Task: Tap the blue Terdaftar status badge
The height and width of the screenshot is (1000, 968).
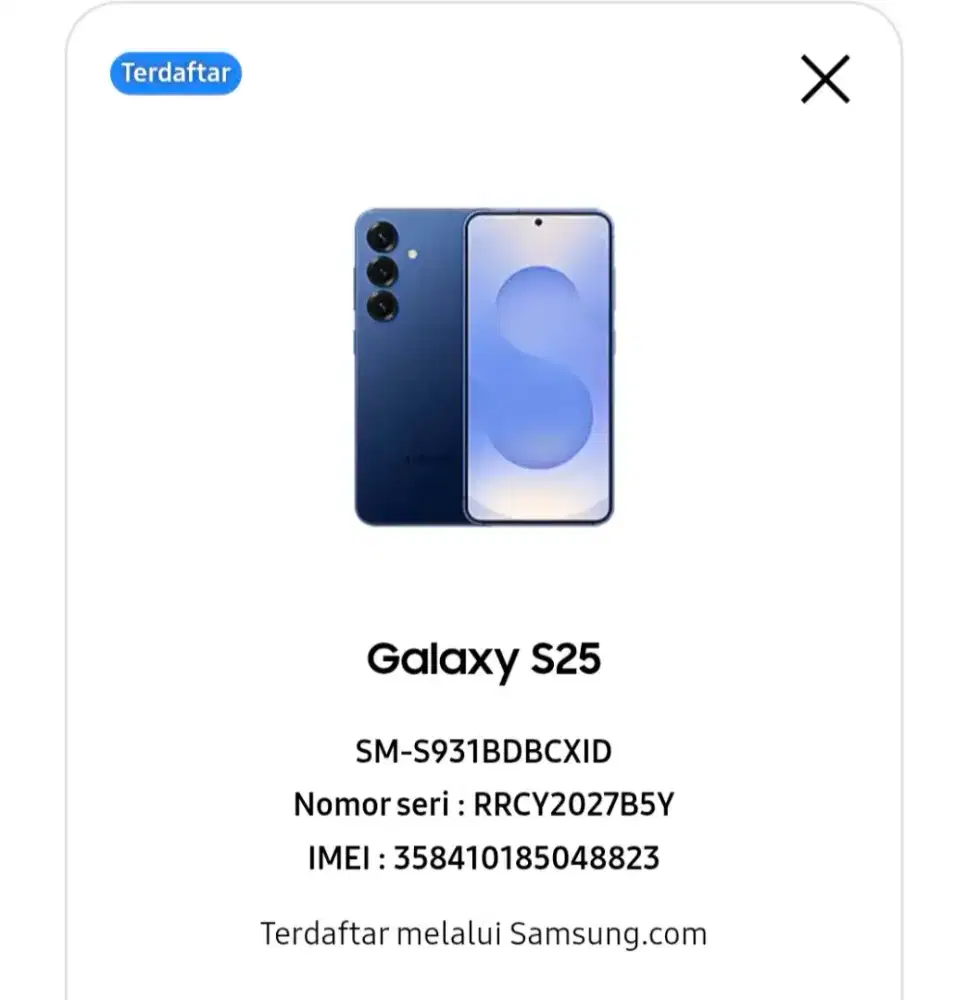Action: [x=176, y=72]
